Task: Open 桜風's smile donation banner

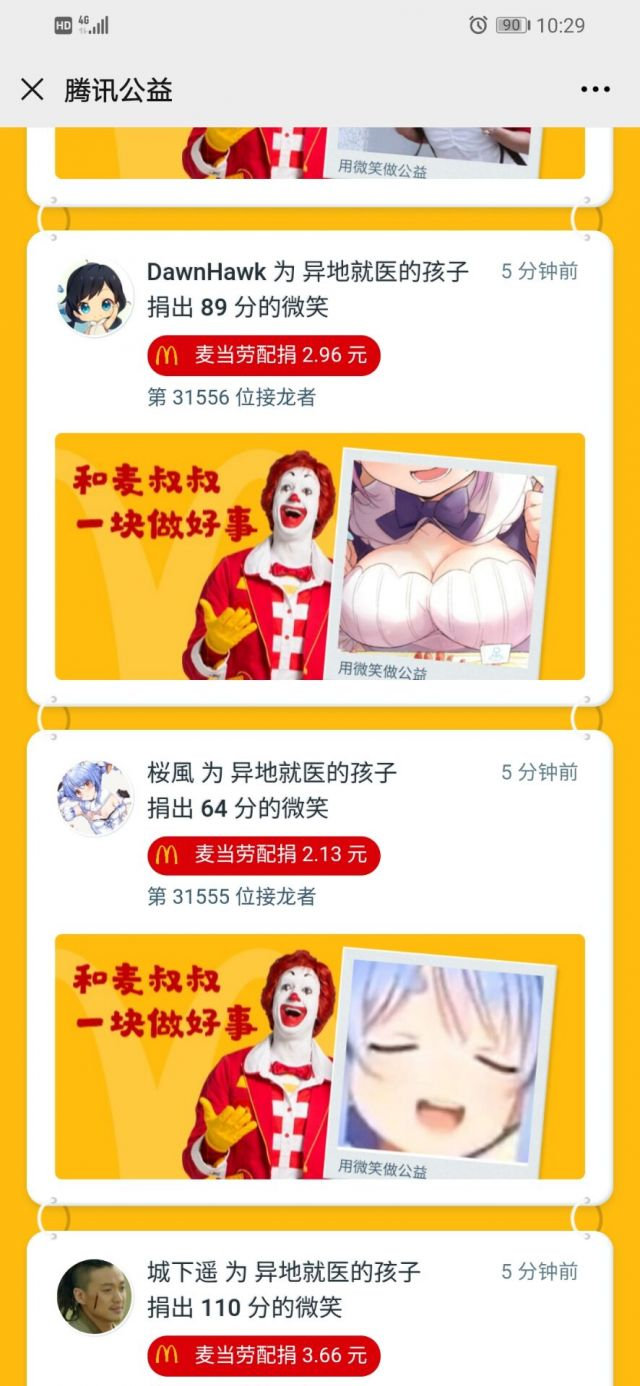Action: click(x=320, y=1056)
